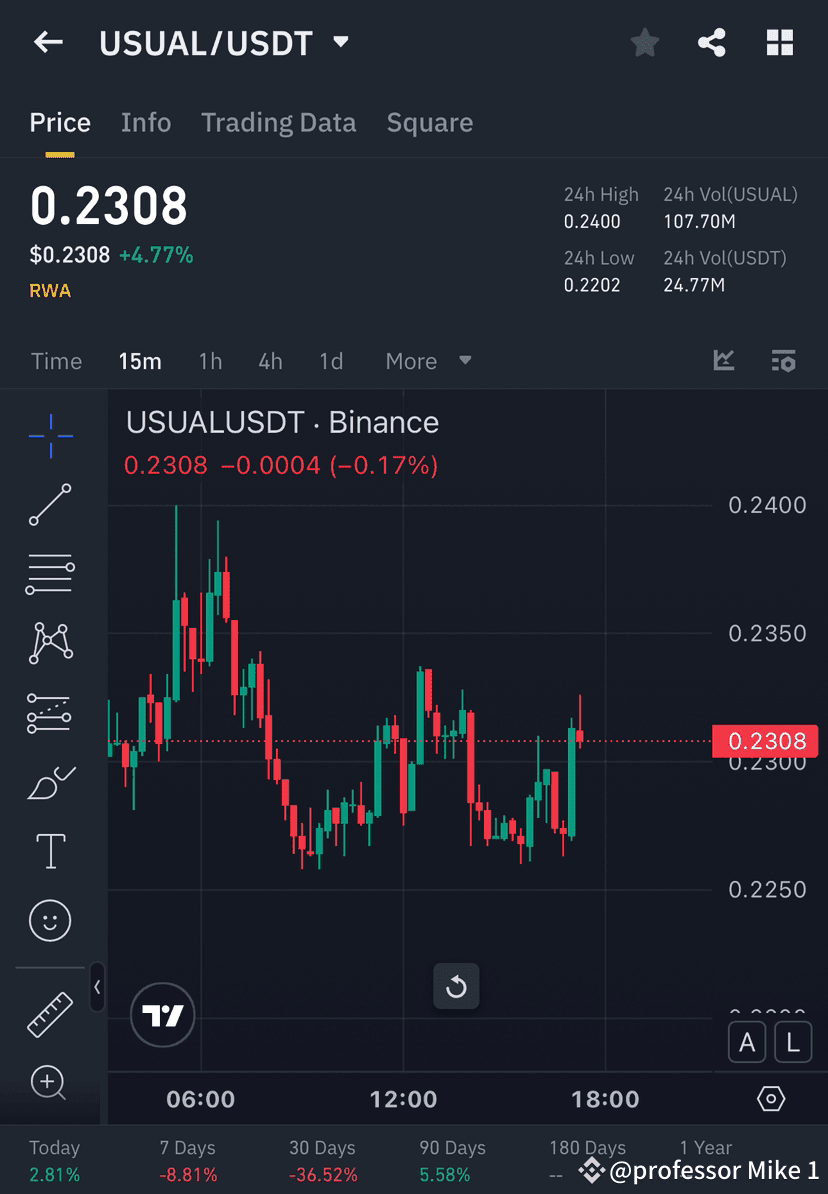Open the horizontal lines drawing tool
The width and height of the screenshot is (828, 1194).
click(50, 574)
